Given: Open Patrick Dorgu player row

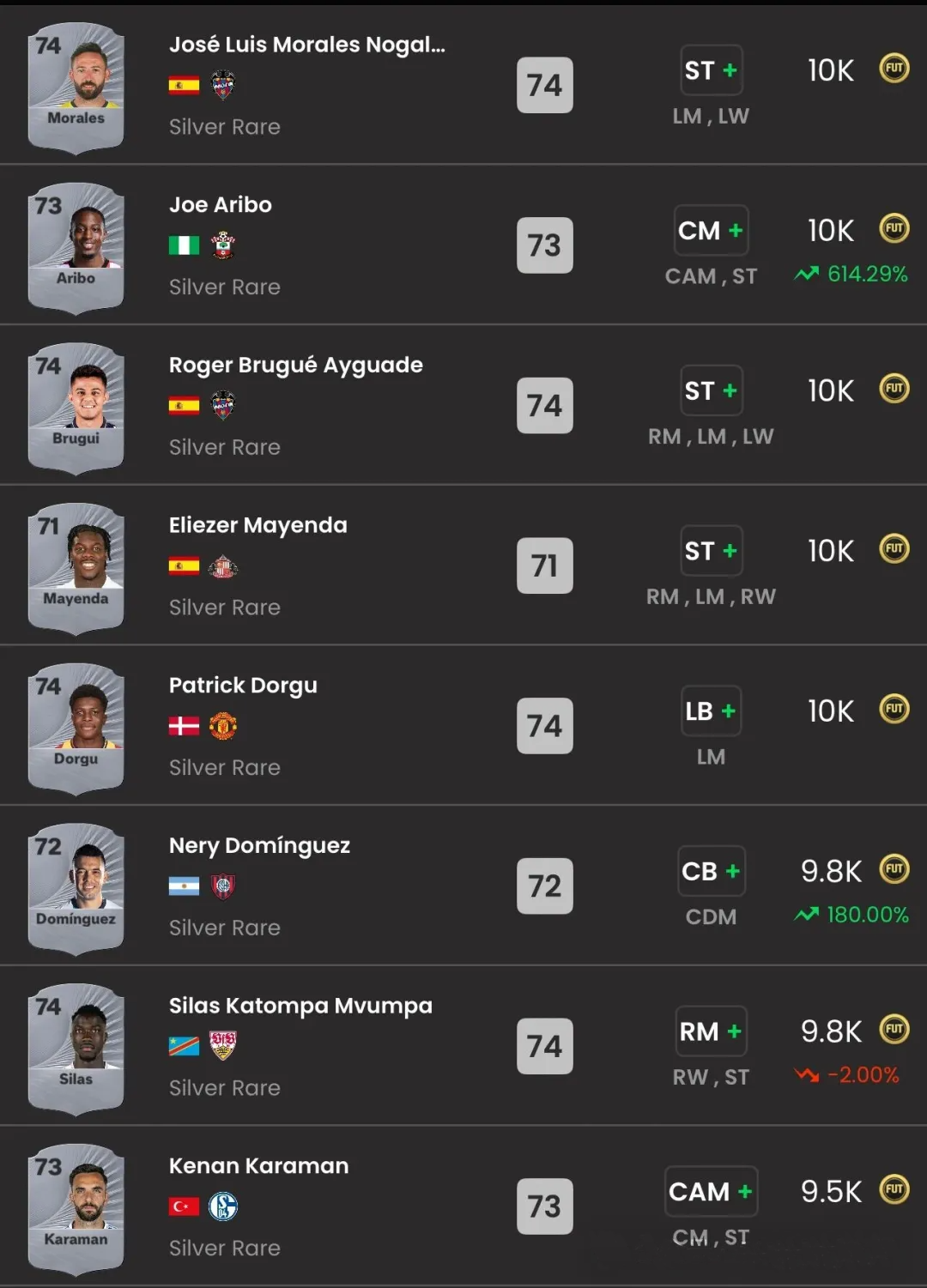Looking at the screenshot, I should pyautogui.click(x=243, y=686).
